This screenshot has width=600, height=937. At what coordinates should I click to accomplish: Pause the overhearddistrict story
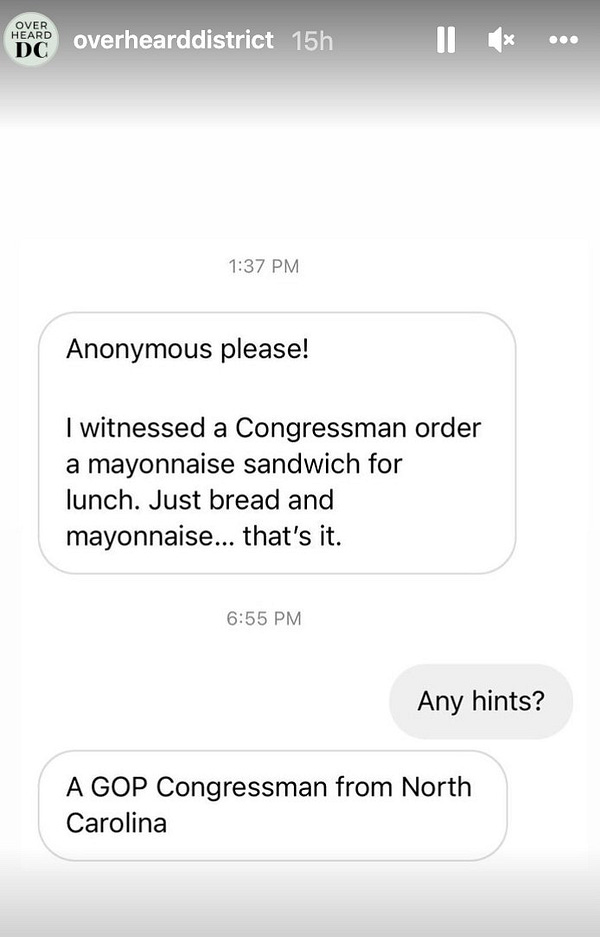coord(446,40)
